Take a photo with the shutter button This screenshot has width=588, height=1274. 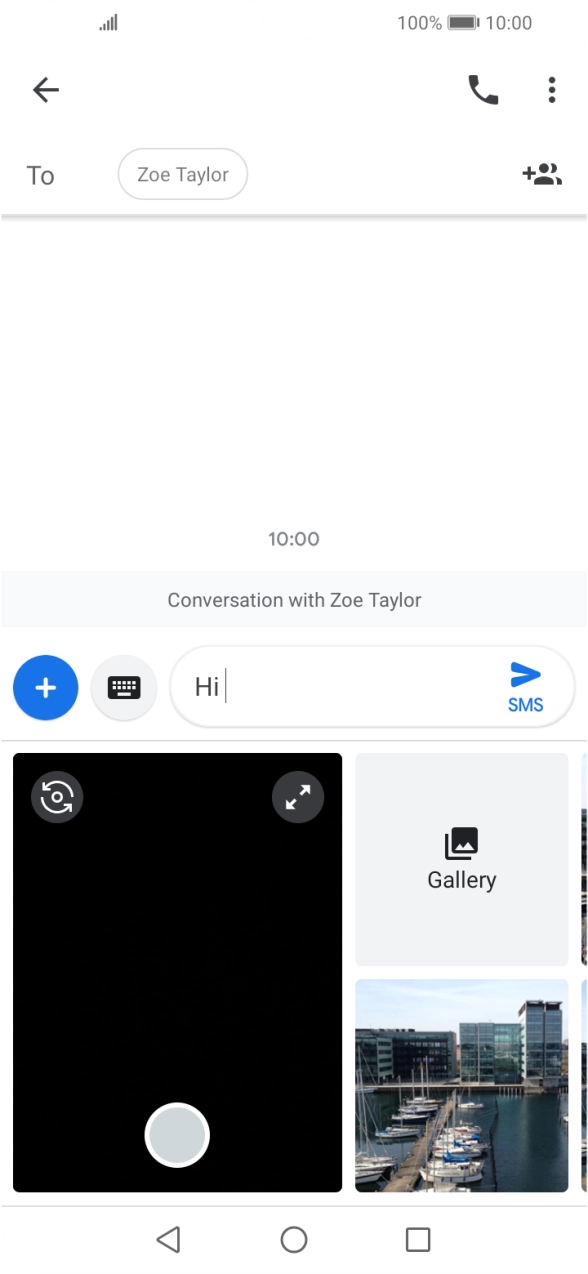(177, 1135)
